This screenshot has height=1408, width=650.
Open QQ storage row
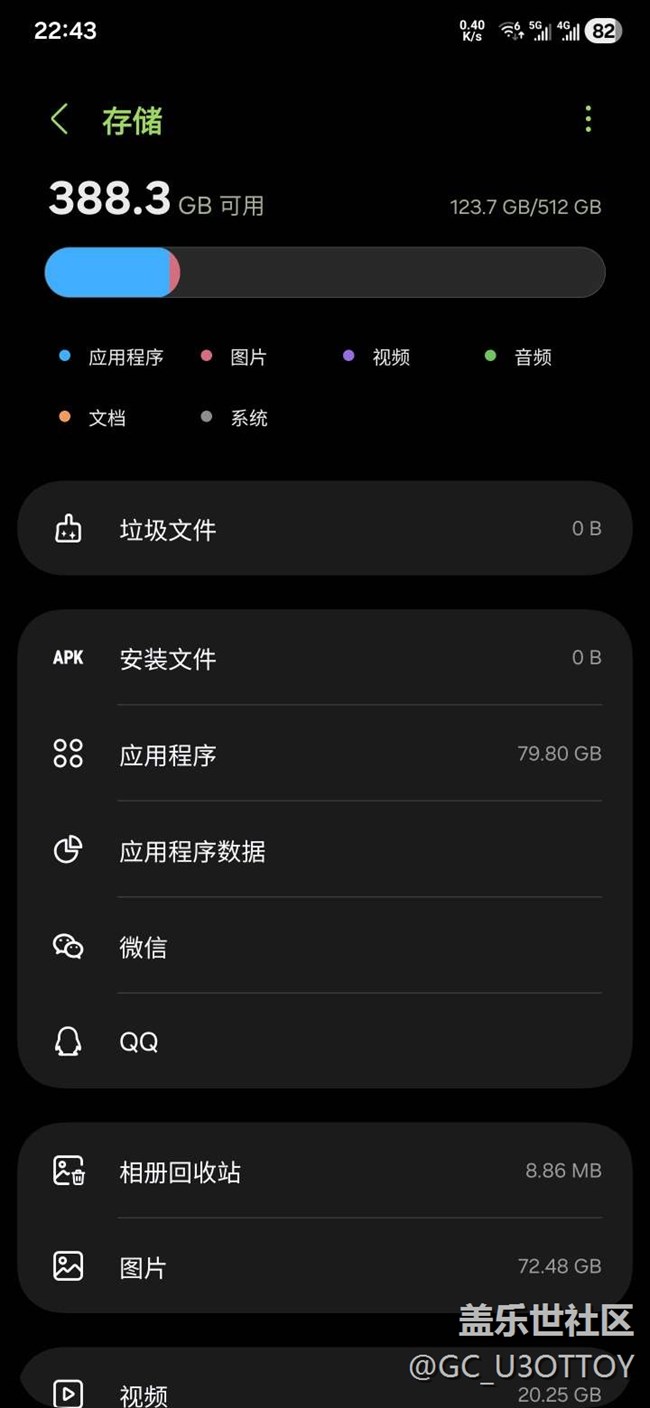point(325,1042)
